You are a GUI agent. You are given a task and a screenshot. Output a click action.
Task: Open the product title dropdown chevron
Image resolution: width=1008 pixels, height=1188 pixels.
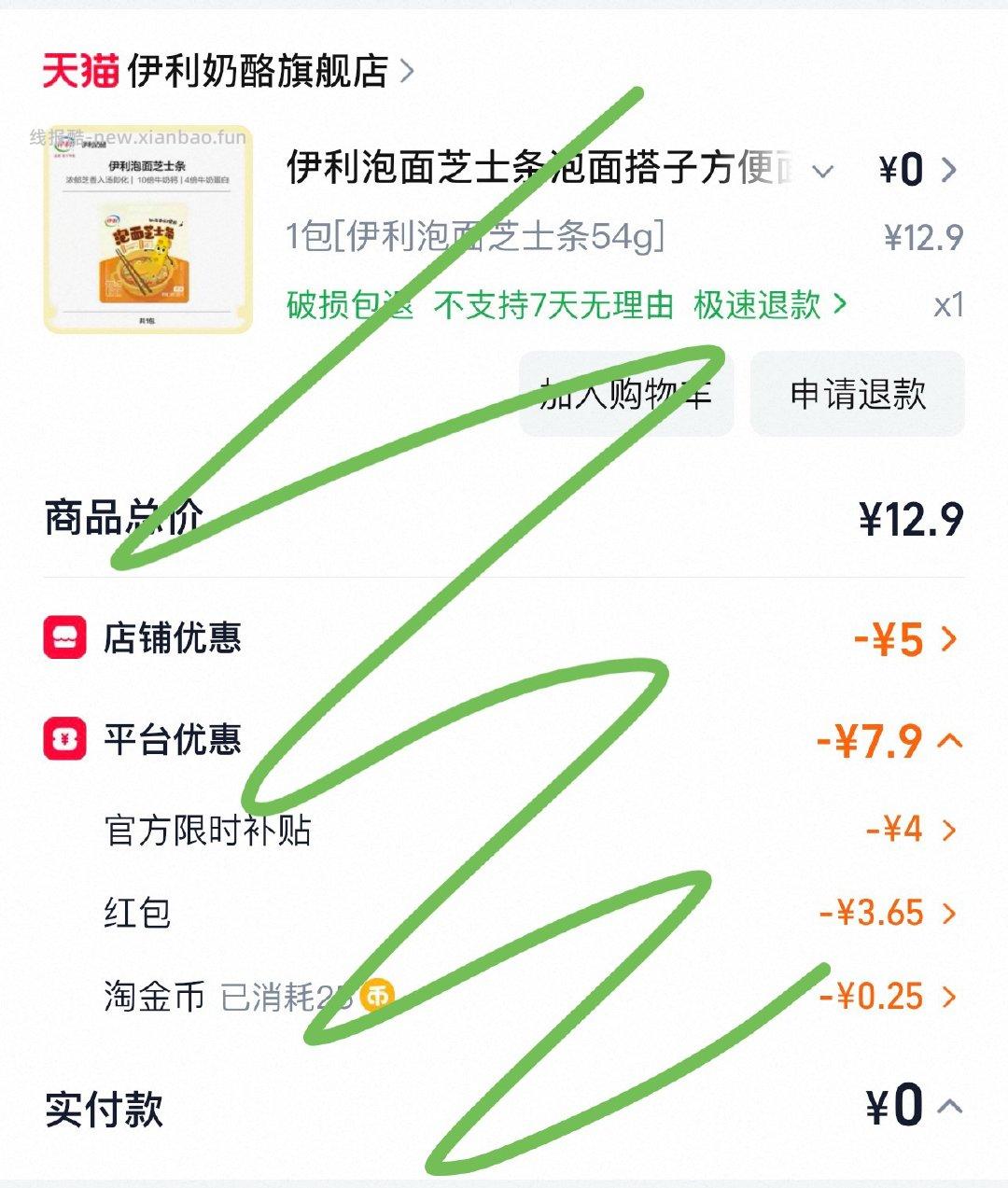click(821, 172)
